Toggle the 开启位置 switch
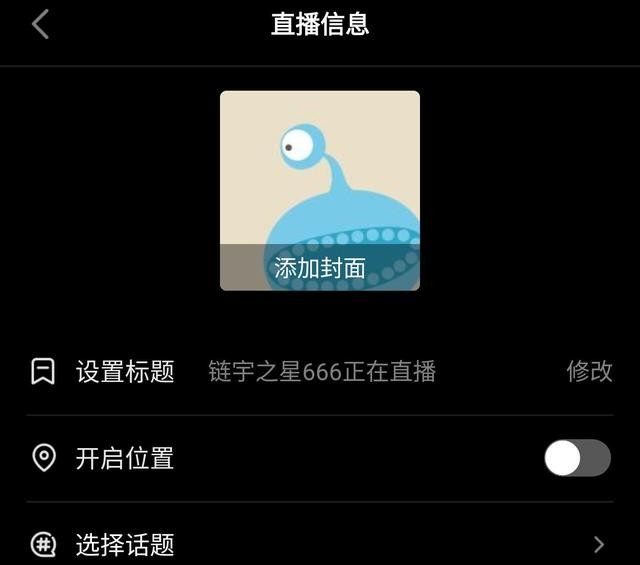The width and height of the screenshot is (640, 565). (x=577, y=458)
